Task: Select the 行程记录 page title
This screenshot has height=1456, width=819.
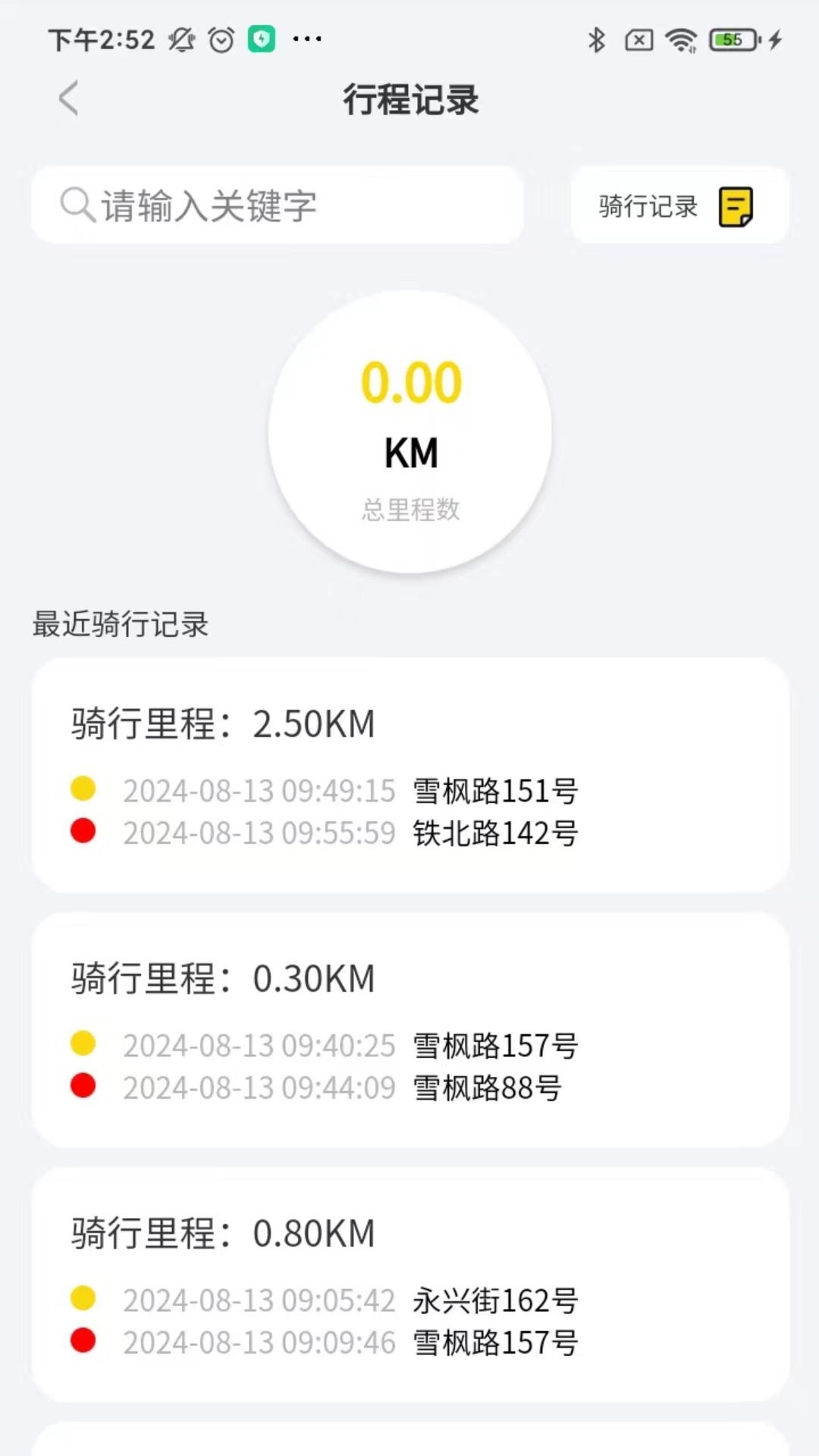Action: tap(409, 99)
